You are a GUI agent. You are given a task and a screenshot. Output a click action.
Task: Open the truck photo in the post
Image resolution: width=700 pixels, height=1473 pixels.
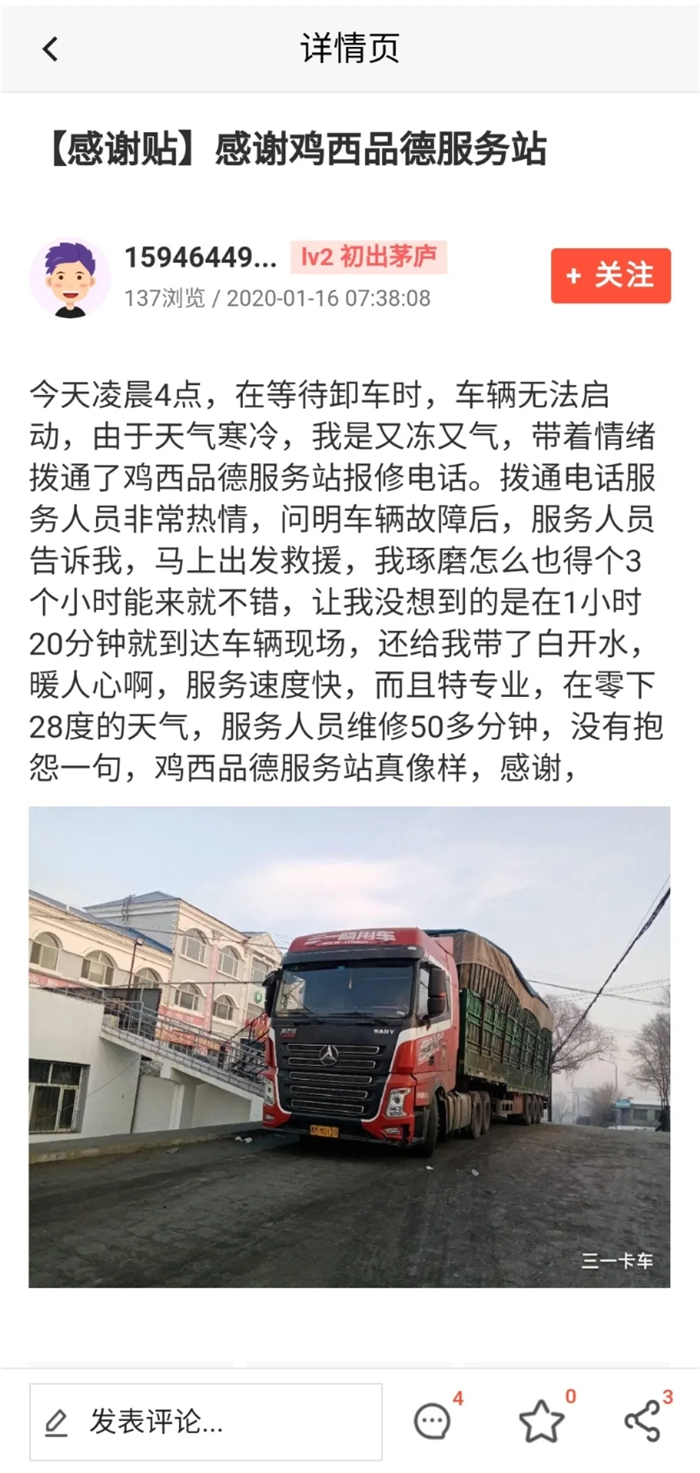click(x=349, y=1046)
